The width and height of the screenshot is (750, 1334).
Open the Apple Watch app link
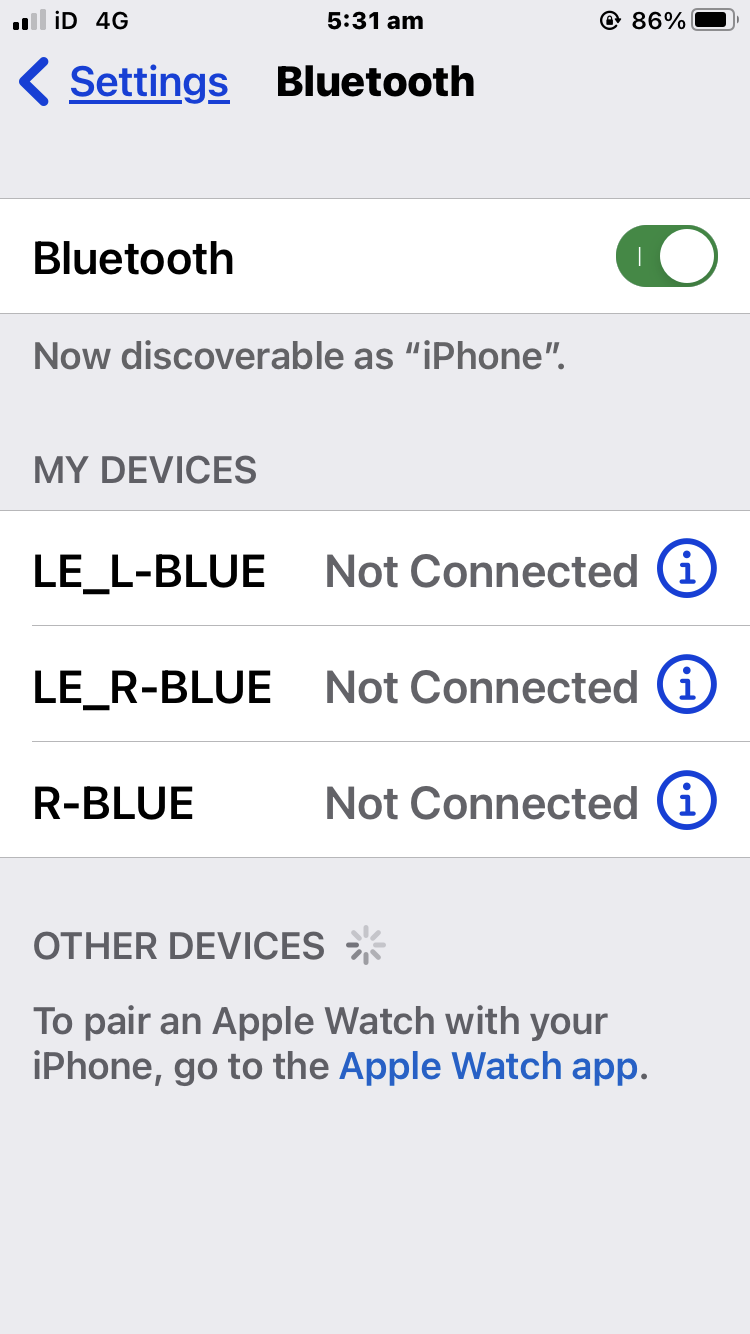click(x=488, y=1067)
